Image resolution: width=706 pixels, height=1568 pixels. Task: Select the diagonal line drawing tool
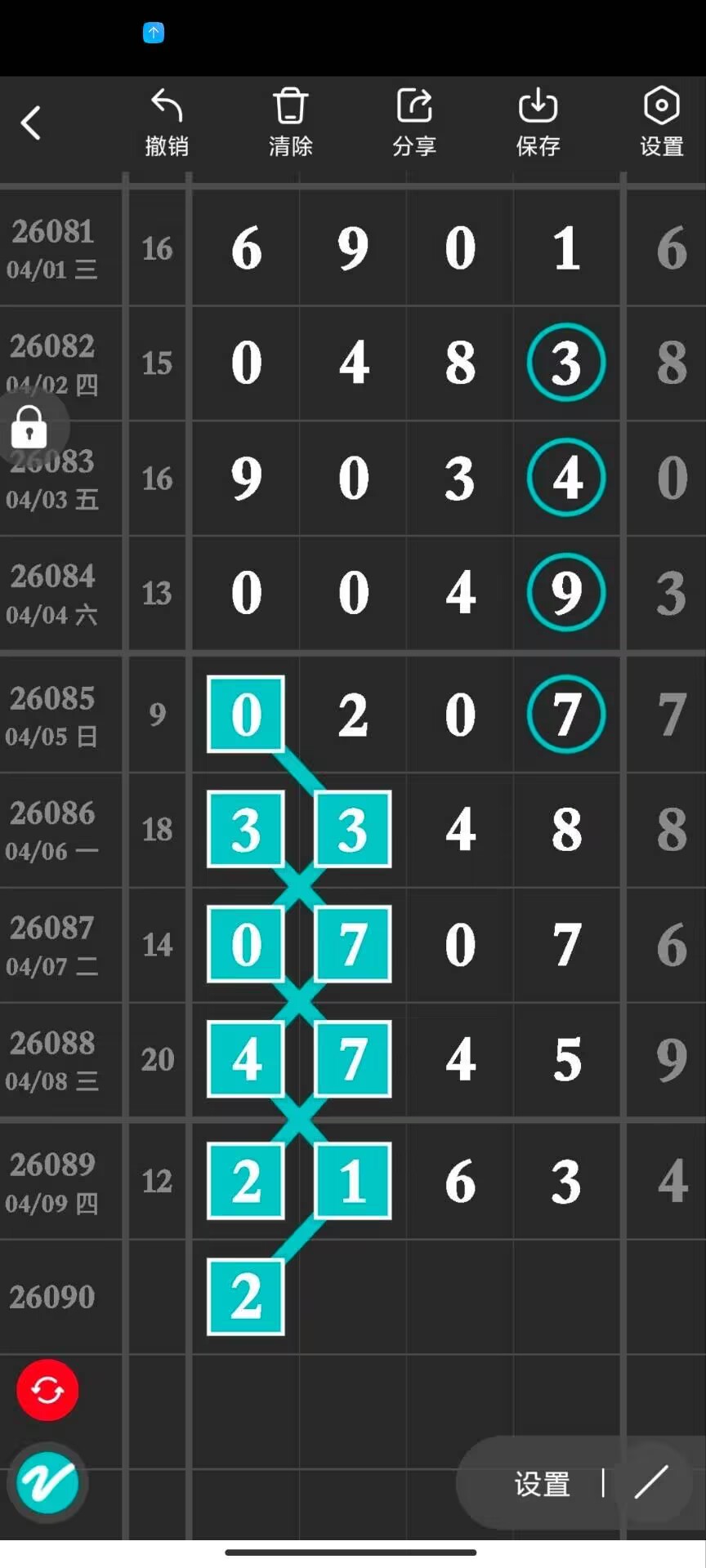tap(650, 1482)
